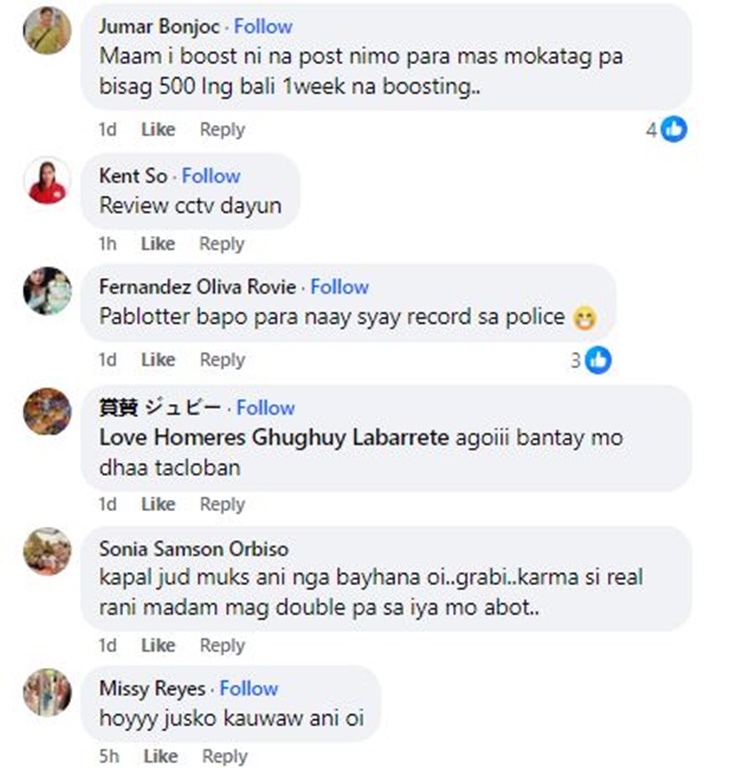Screen dimensions: 750x768
Task: Follow Kent So
Action: 211,176
